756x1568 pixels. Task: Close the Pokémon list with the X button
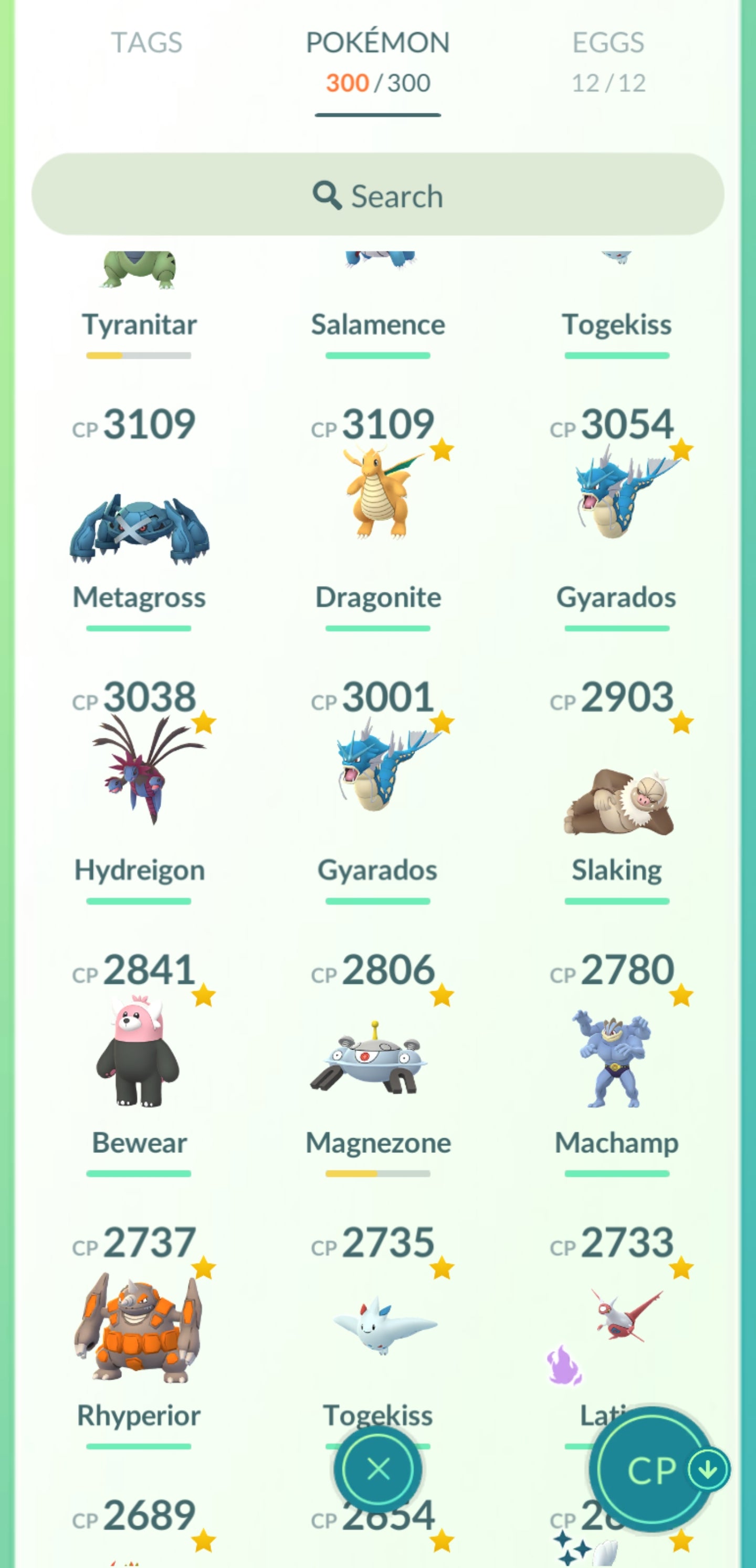[379, 1469]
